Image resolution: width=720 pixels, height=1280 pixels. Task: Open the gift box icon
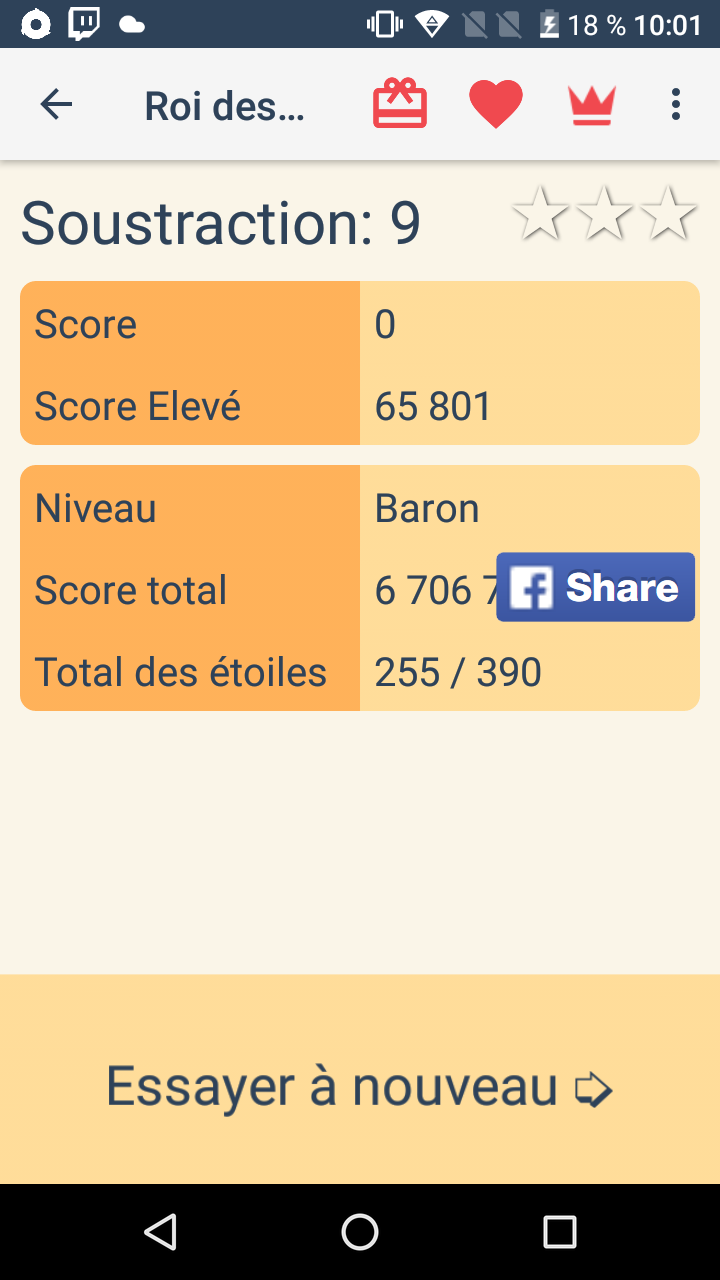tap(400, 104)
